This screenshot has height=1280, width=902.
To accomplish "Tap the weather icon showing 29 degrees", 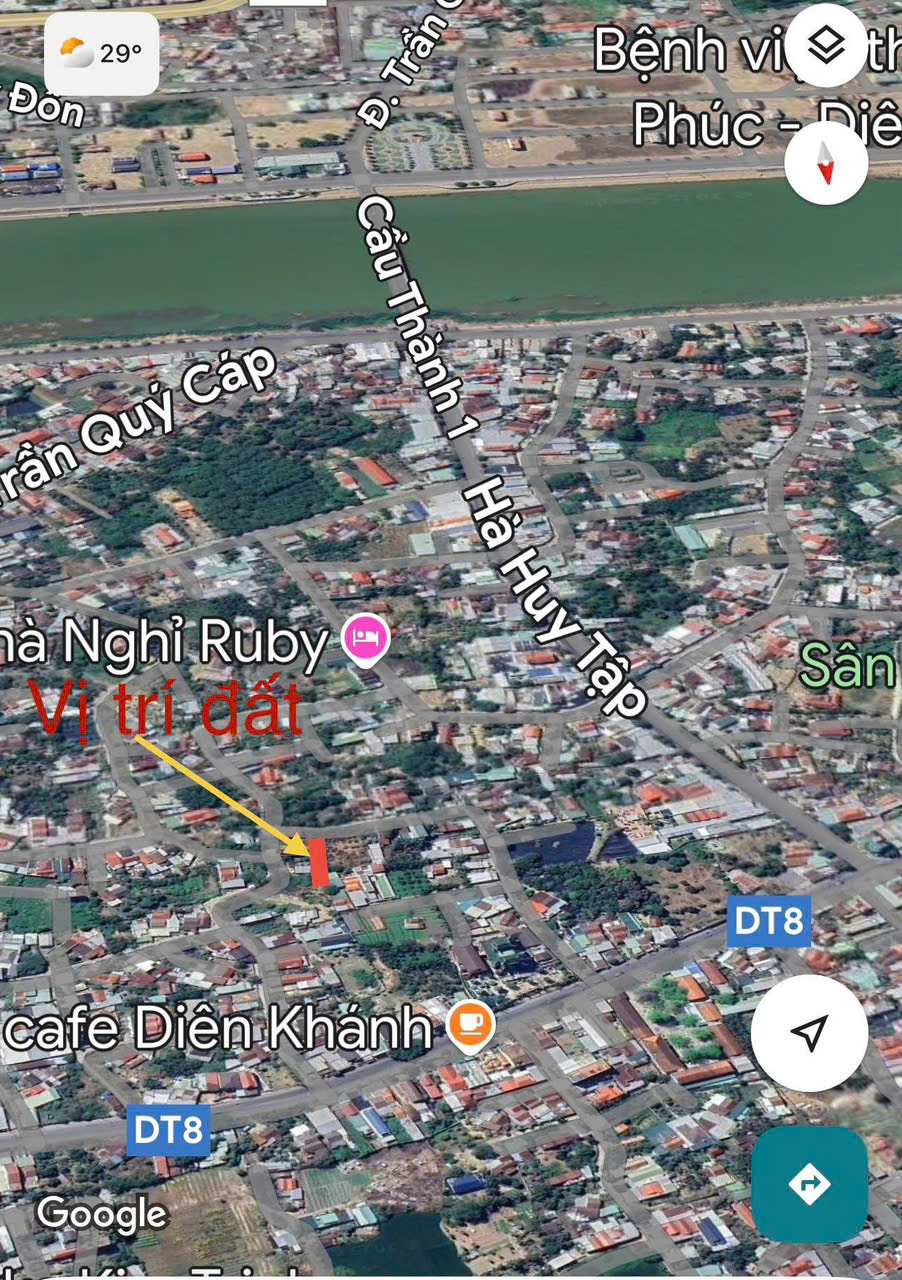I will (100, 54).
